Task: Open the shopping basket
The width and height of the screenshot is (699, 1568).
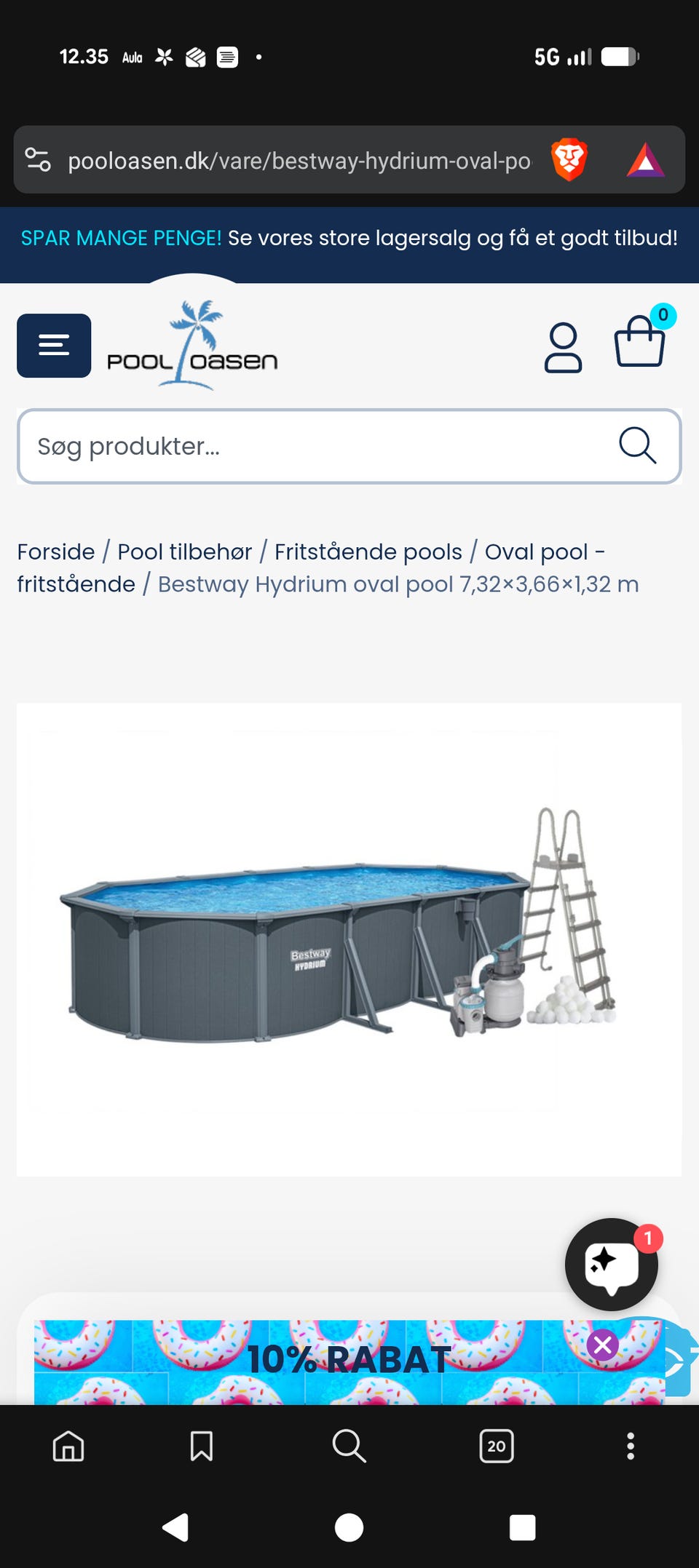Action: click(639, 342)
